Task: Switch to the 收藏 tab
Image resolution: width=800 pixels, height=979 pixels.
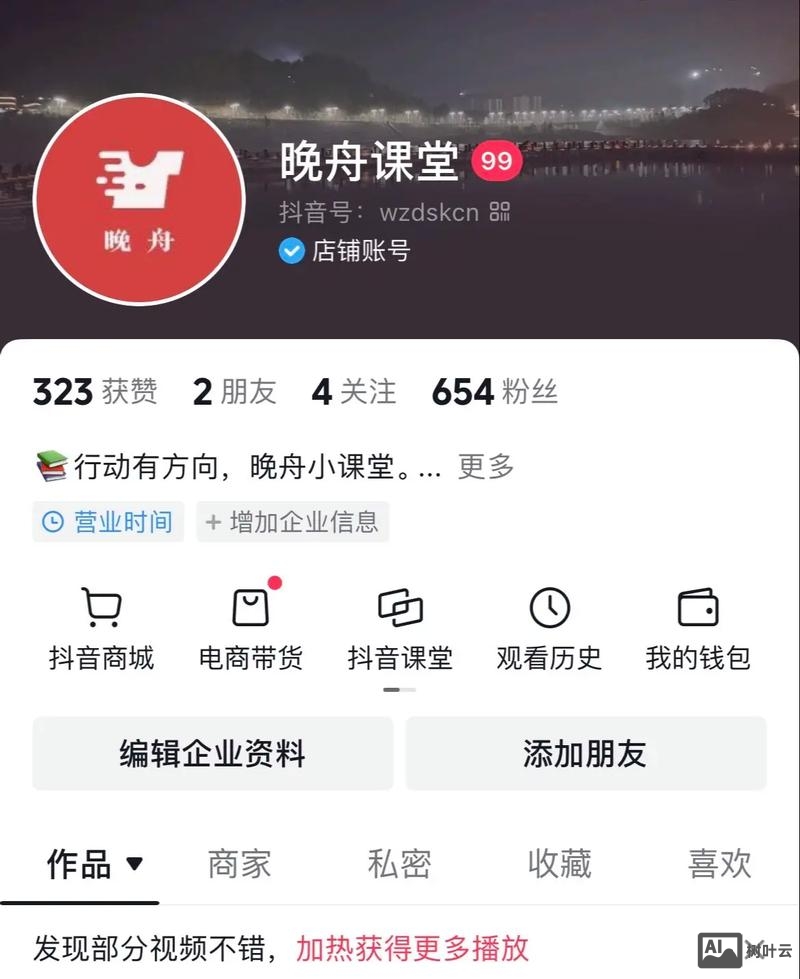Action: [558, 862]
